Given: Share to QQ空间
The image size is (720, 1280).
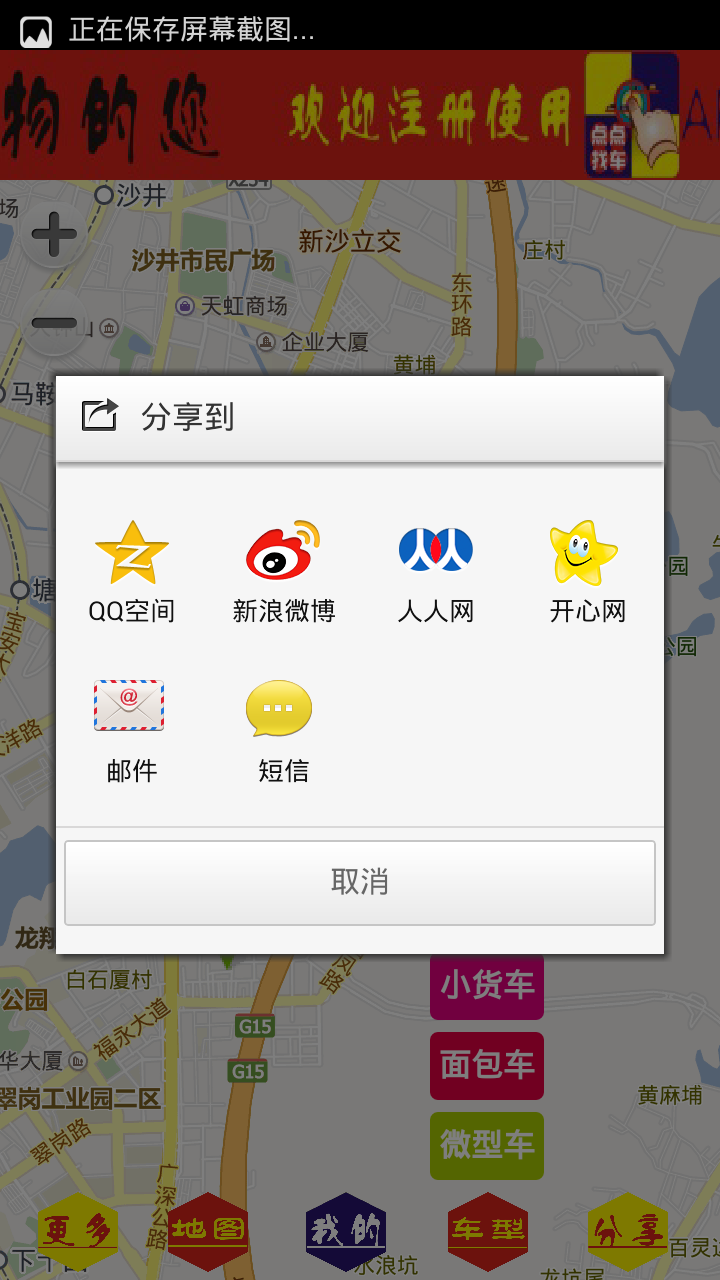Looking at the screenshot, I should pos(132,571).
